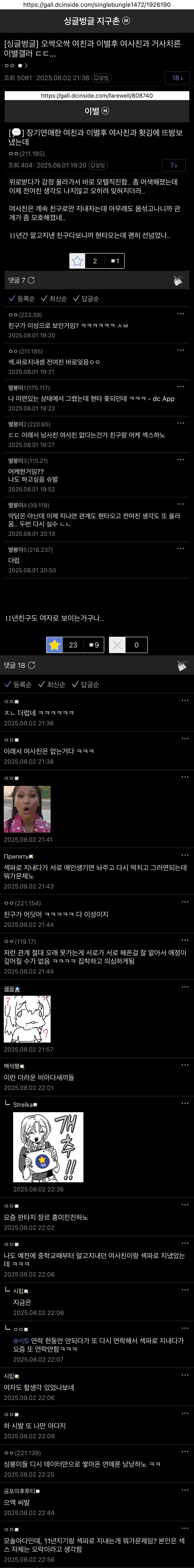Open the post author ㅇㅇ profile arrow
194x1568 pixels.
[25, 65]
